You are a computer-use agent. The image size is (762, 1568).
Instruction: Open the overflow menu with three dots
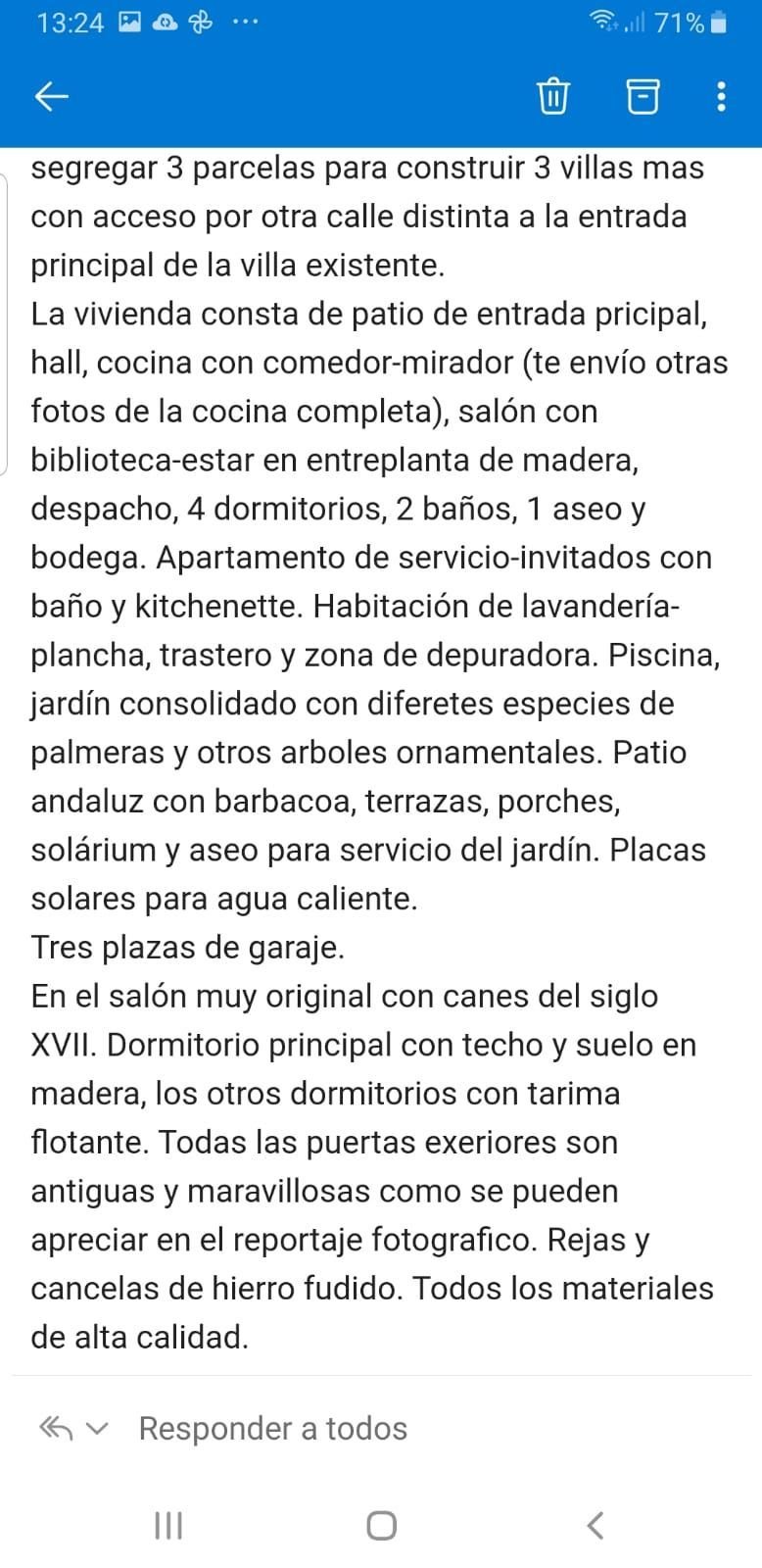(x=721, y=96)
